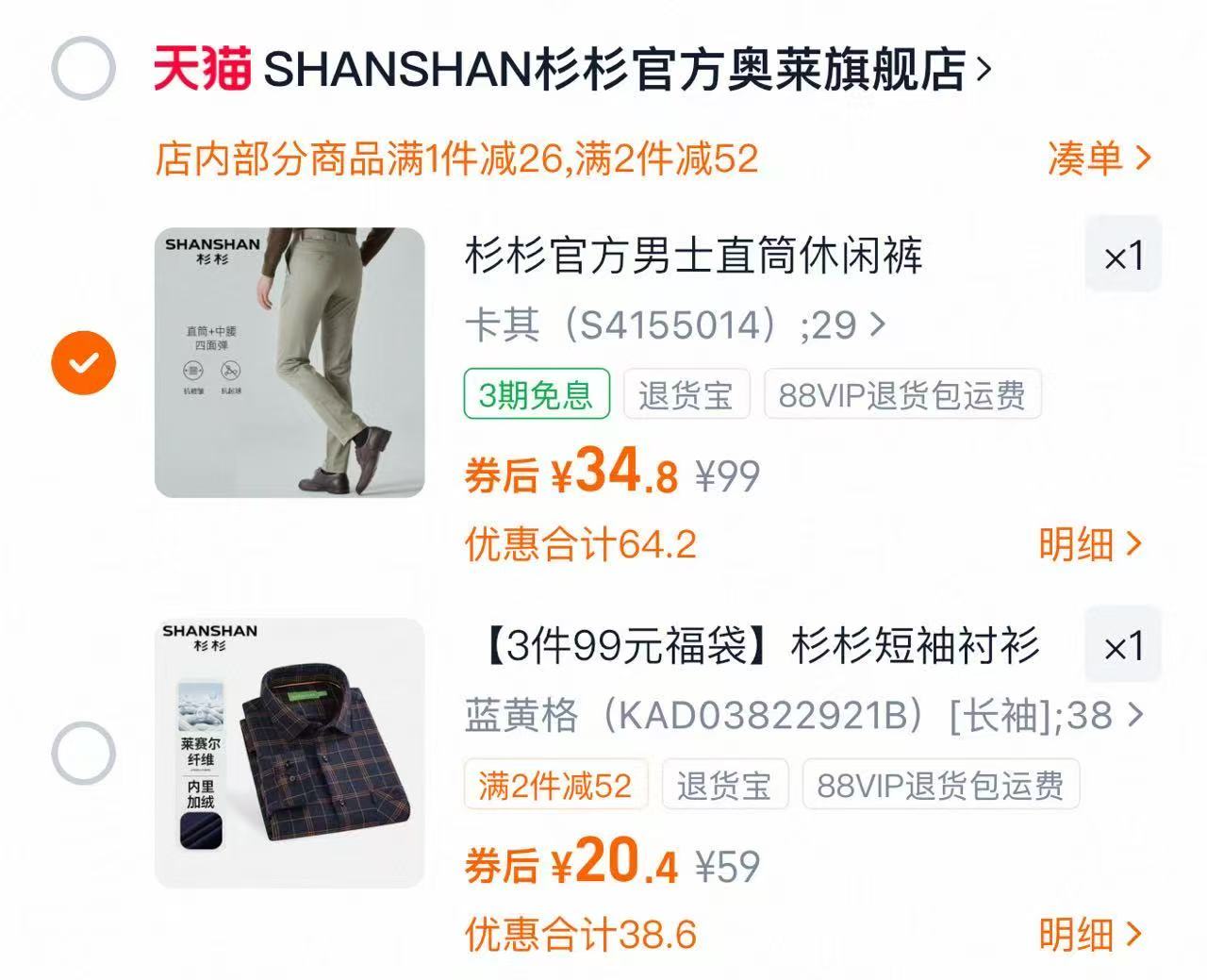This screenshot has height=980, width=1207.
Task: Adjust the shirt quantity ×1
Action: pos(1122,646)
